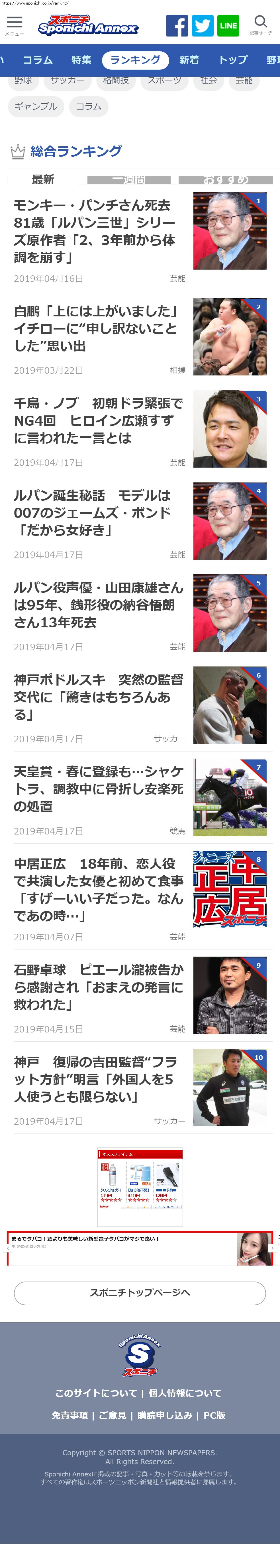Switch to the コラム navigation tab
The height and width of the screenshot is (1568, 280).
click(x=38, y=60)
